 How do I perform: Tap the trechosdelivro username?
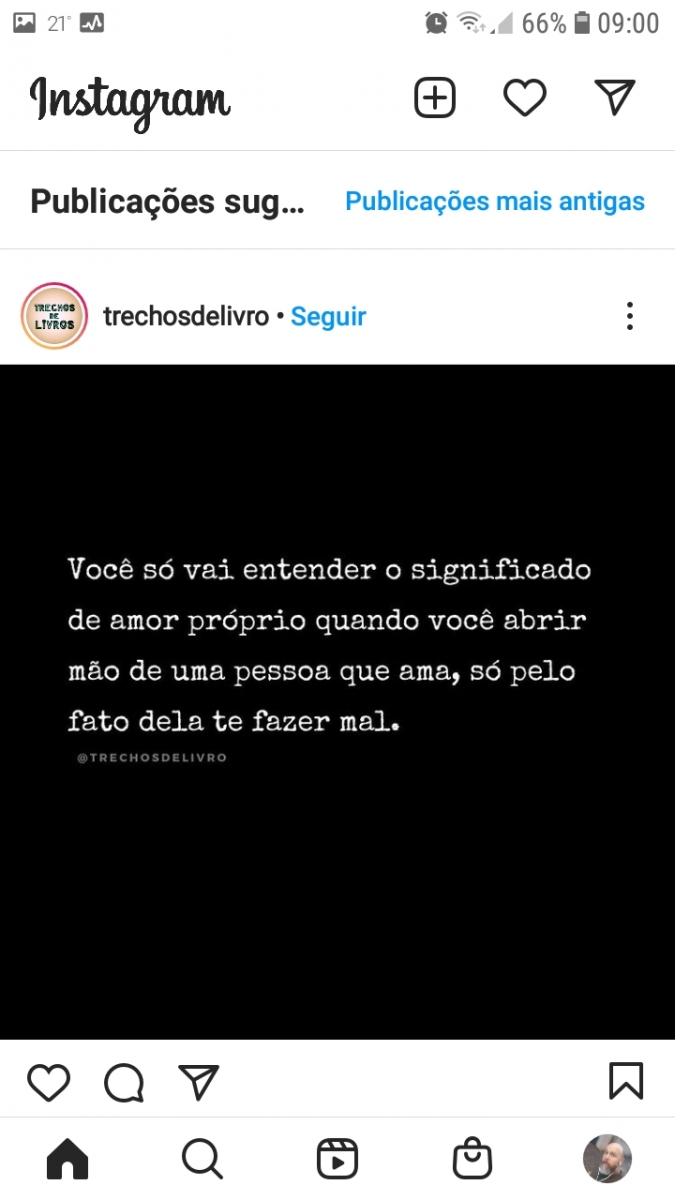point(186,316)
